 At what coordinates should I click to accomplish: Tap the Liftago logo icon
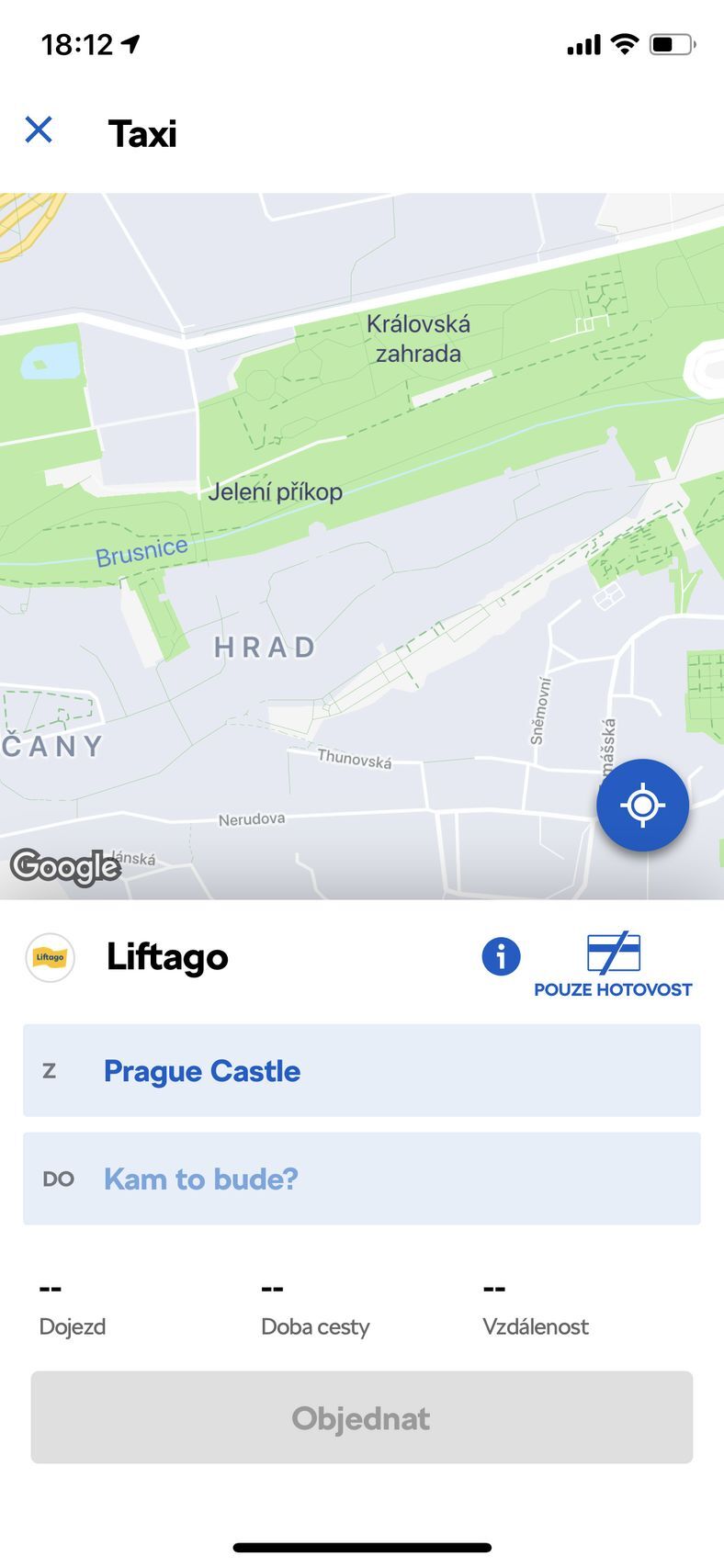[x=50, y=957]
